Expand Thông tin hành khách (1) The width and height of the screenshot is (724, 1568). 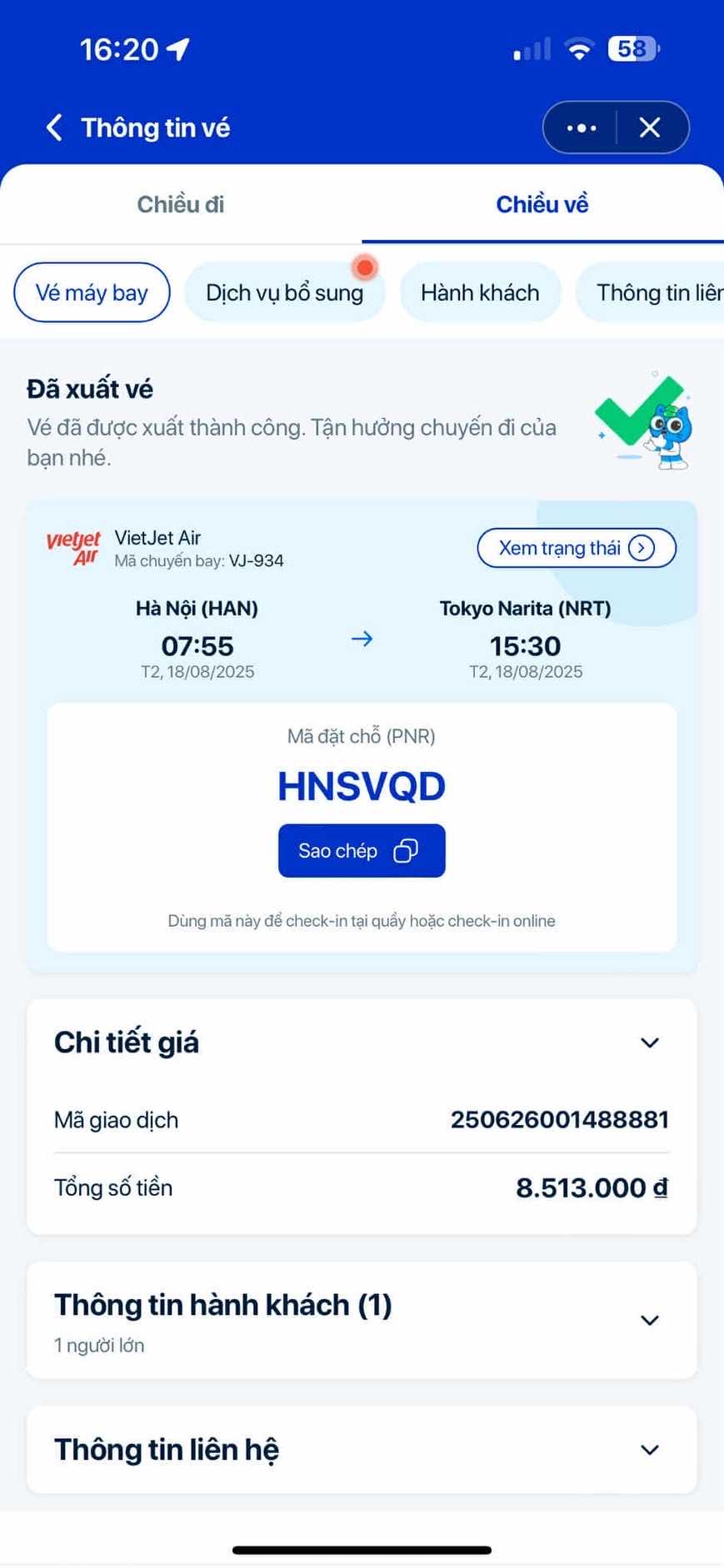pos(649,1320)
